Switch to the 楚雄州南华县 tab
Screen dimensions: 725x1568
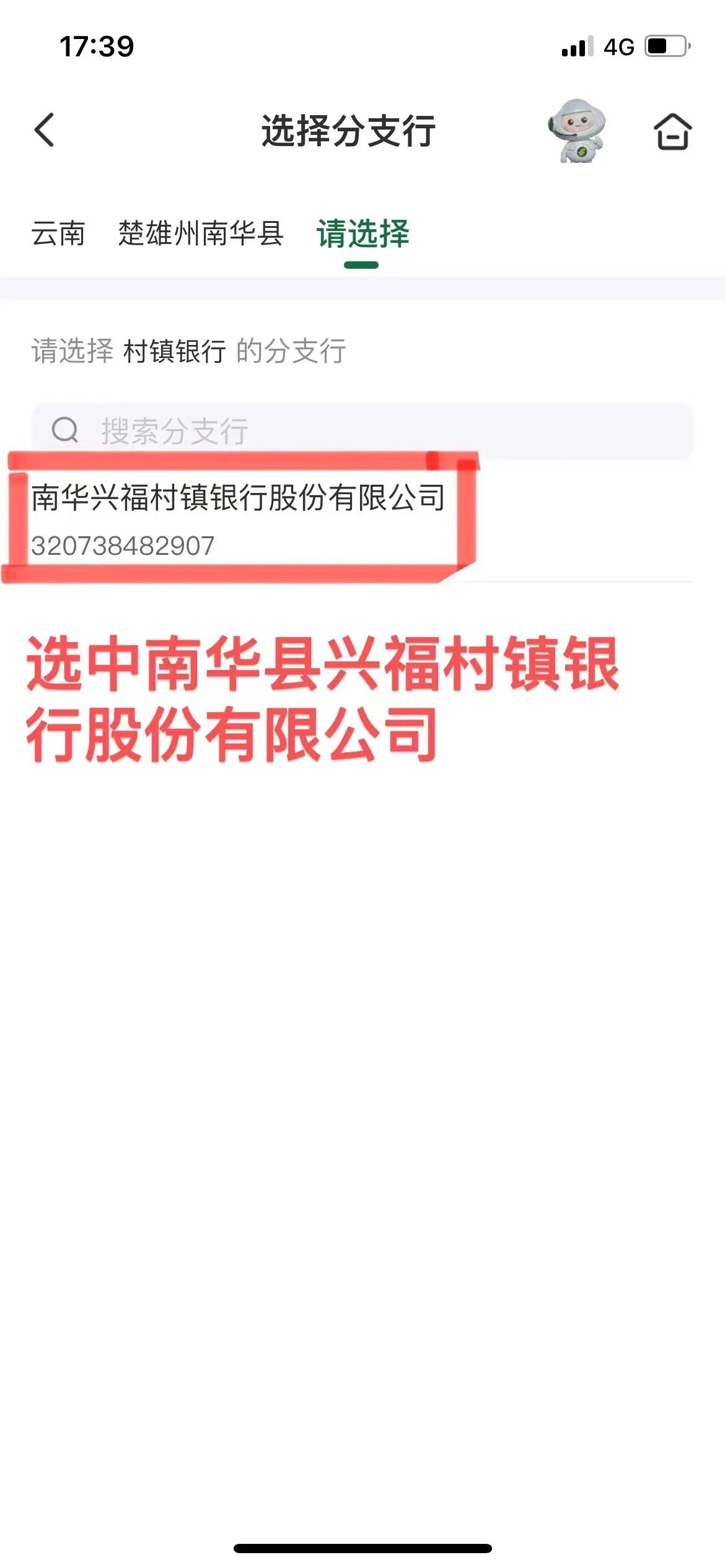click(201, 233)
